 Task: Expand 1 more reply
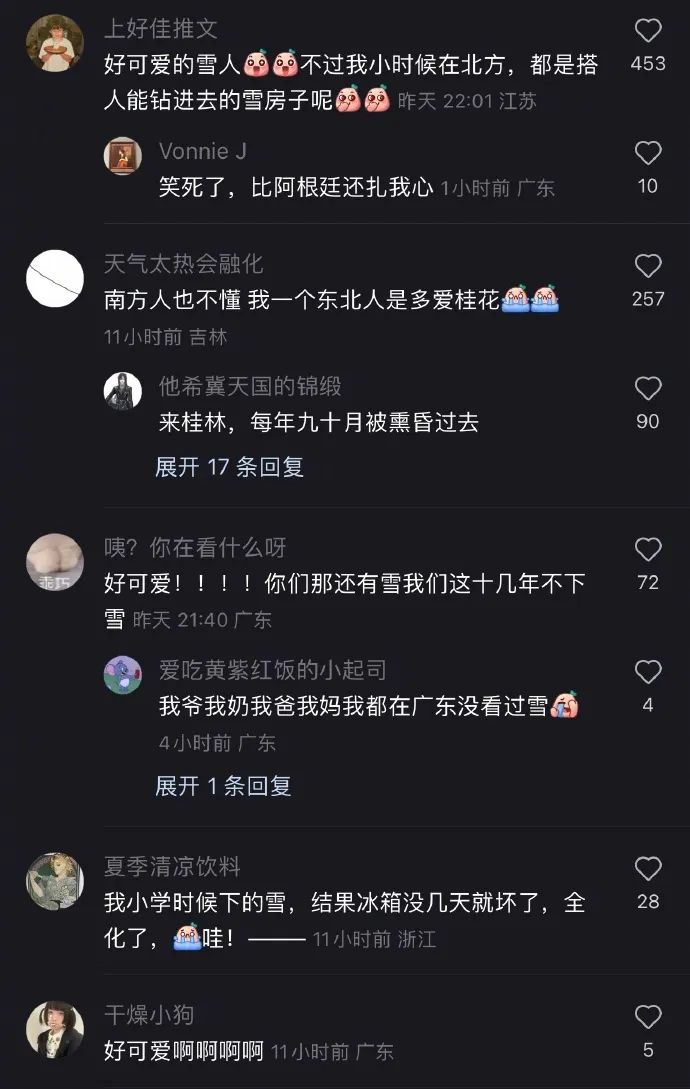pos(223,786)
